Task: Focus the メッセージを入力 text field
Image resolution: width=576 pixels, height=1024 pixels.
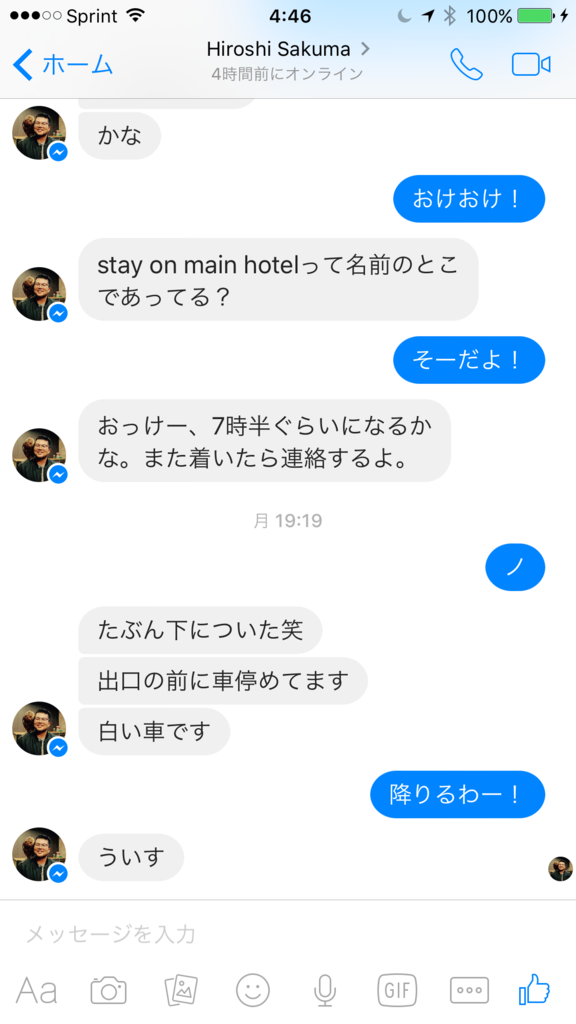Action: point(288,934)
